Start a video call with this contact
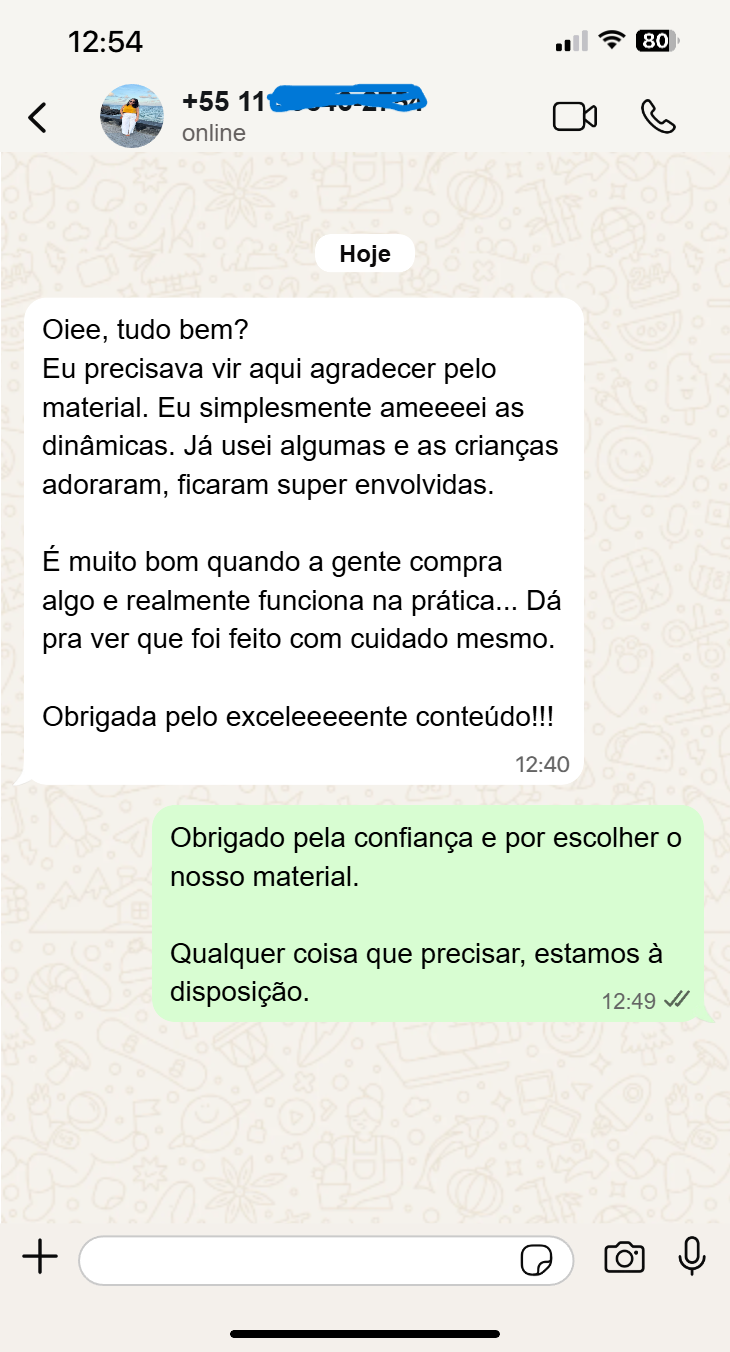730x1352 pixels. 575,116
